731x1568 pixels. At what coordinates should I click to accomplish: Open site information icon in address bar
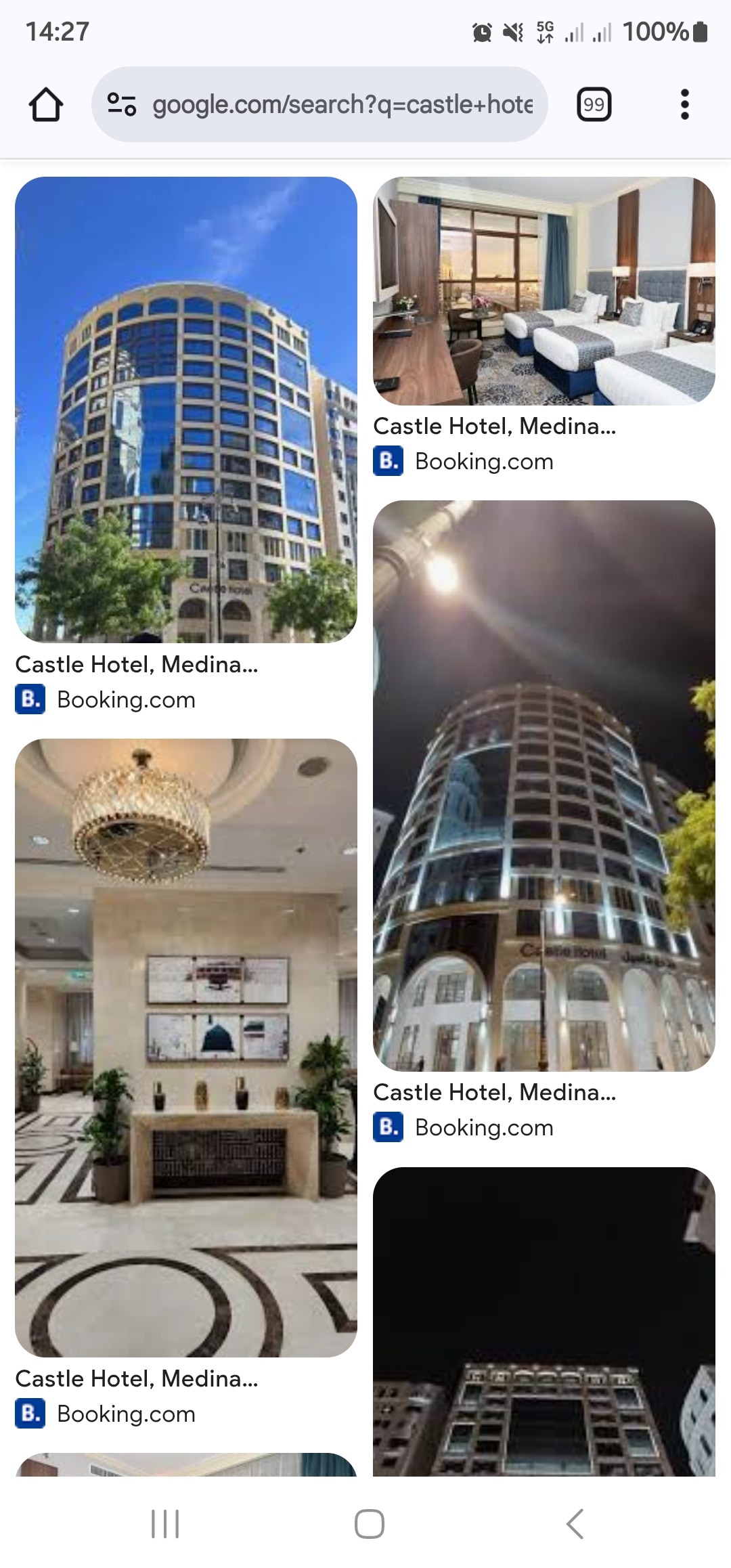pyautogui.click(x=122, y=104)
